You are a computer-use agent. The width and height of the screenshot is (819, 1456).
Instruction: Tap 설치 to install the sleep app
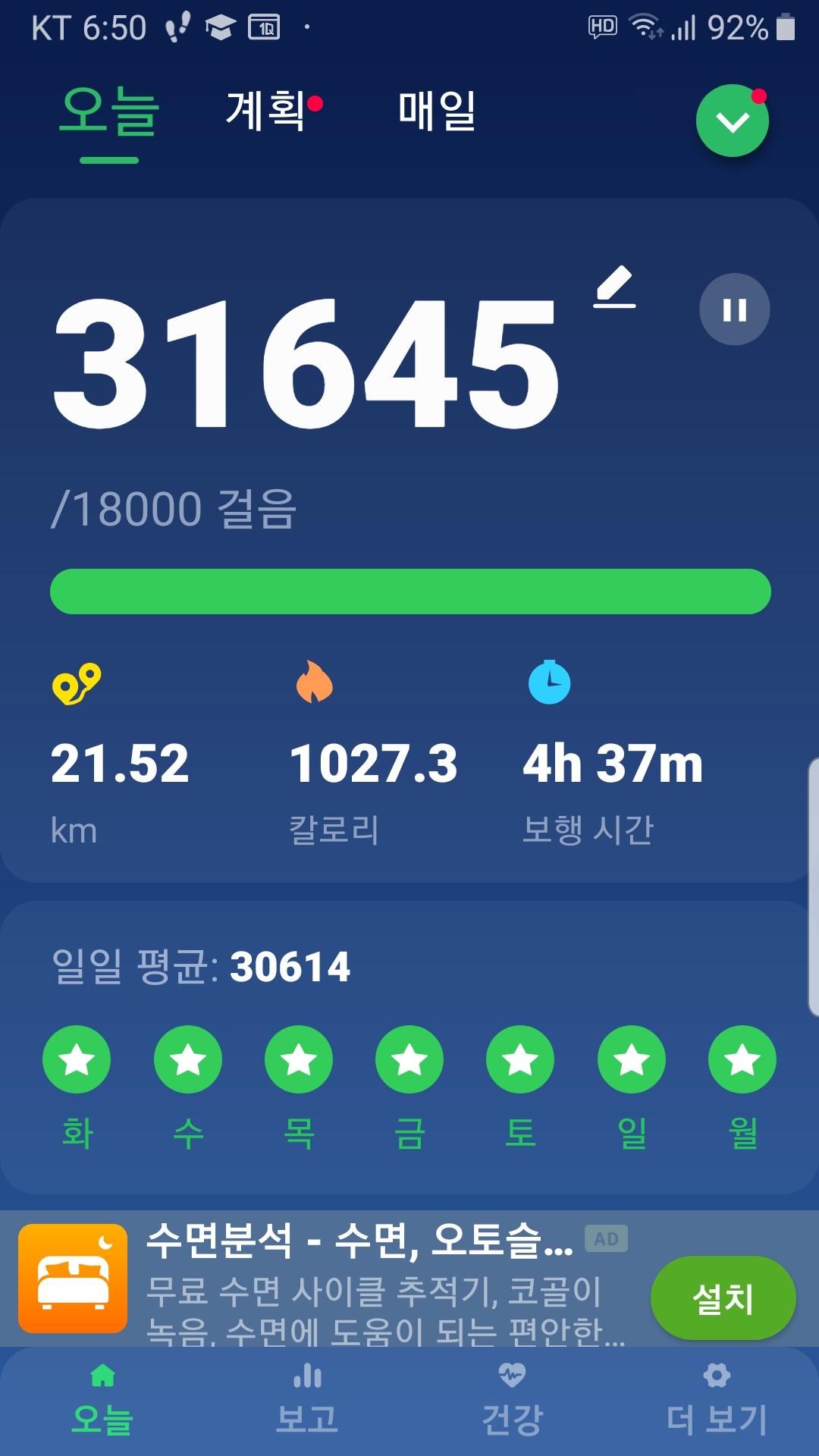pyautogui.click(x=723, y=1298)
